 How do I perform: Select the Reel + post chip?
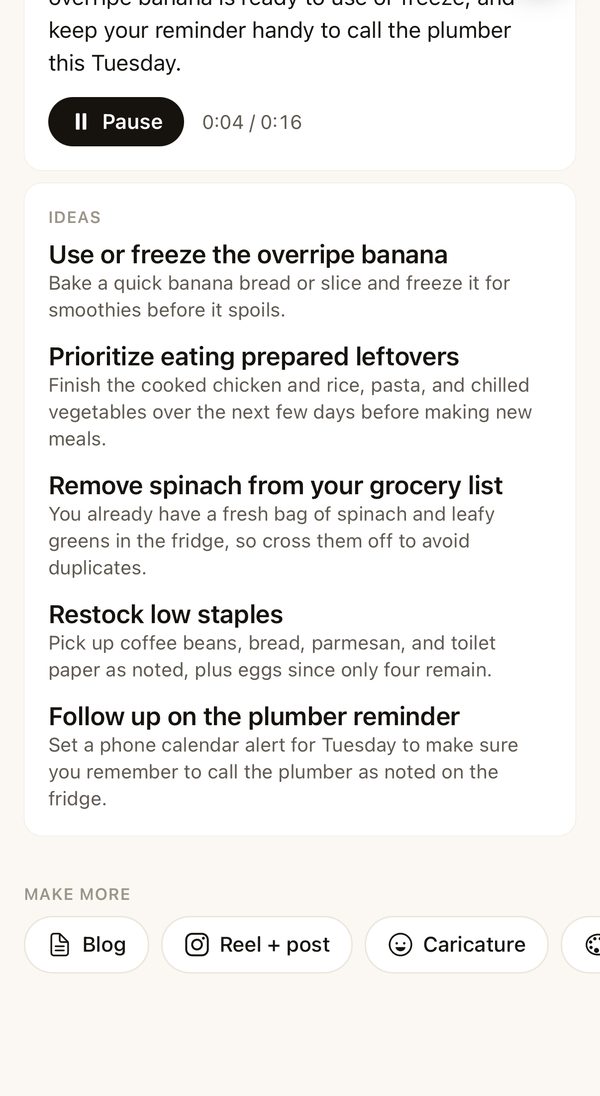(x=257, y=944)
